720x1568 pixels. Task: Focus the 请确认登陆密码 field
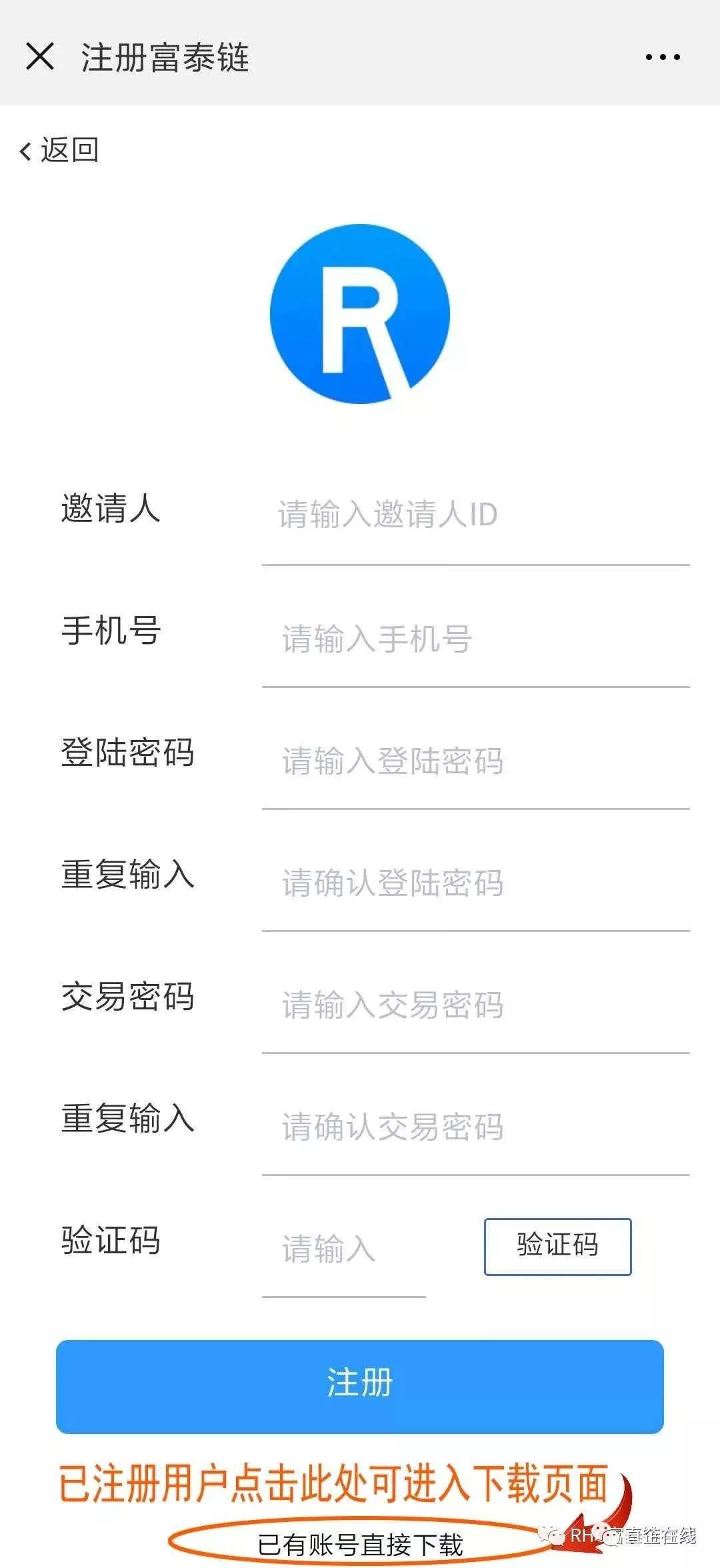[475, 883]
